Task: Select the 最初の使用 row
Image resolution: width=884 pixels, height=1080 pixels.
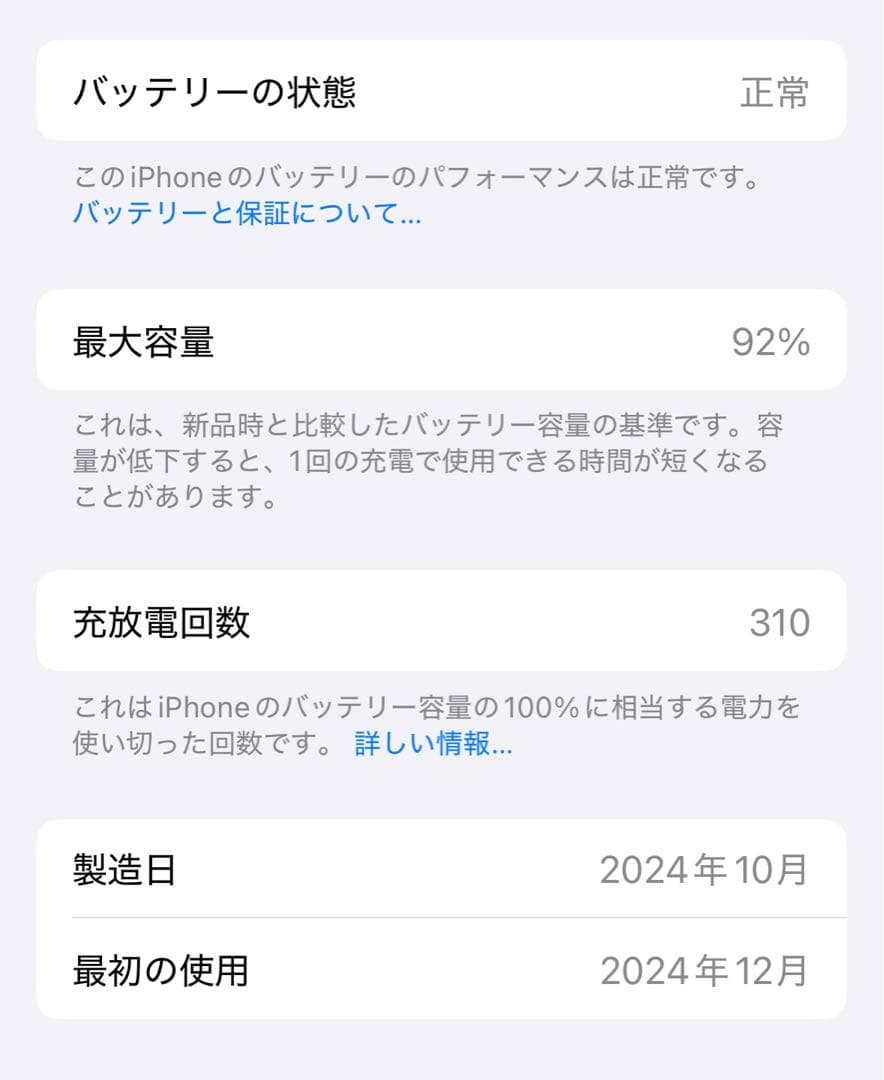Action: tap(441, 968)
